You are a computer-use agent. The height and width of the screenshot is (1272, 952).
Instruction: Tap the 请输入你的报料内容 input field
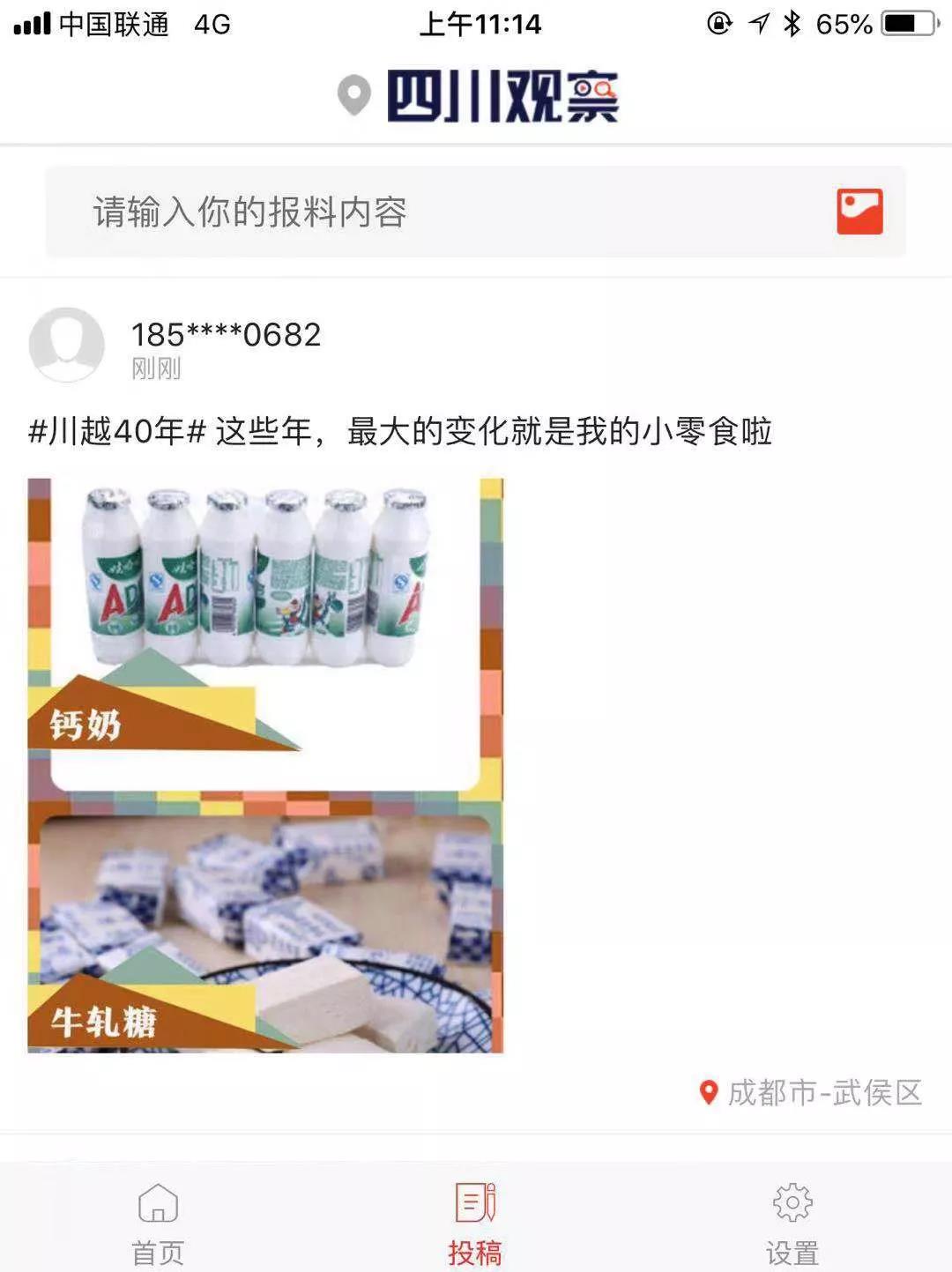pos(423,212)
